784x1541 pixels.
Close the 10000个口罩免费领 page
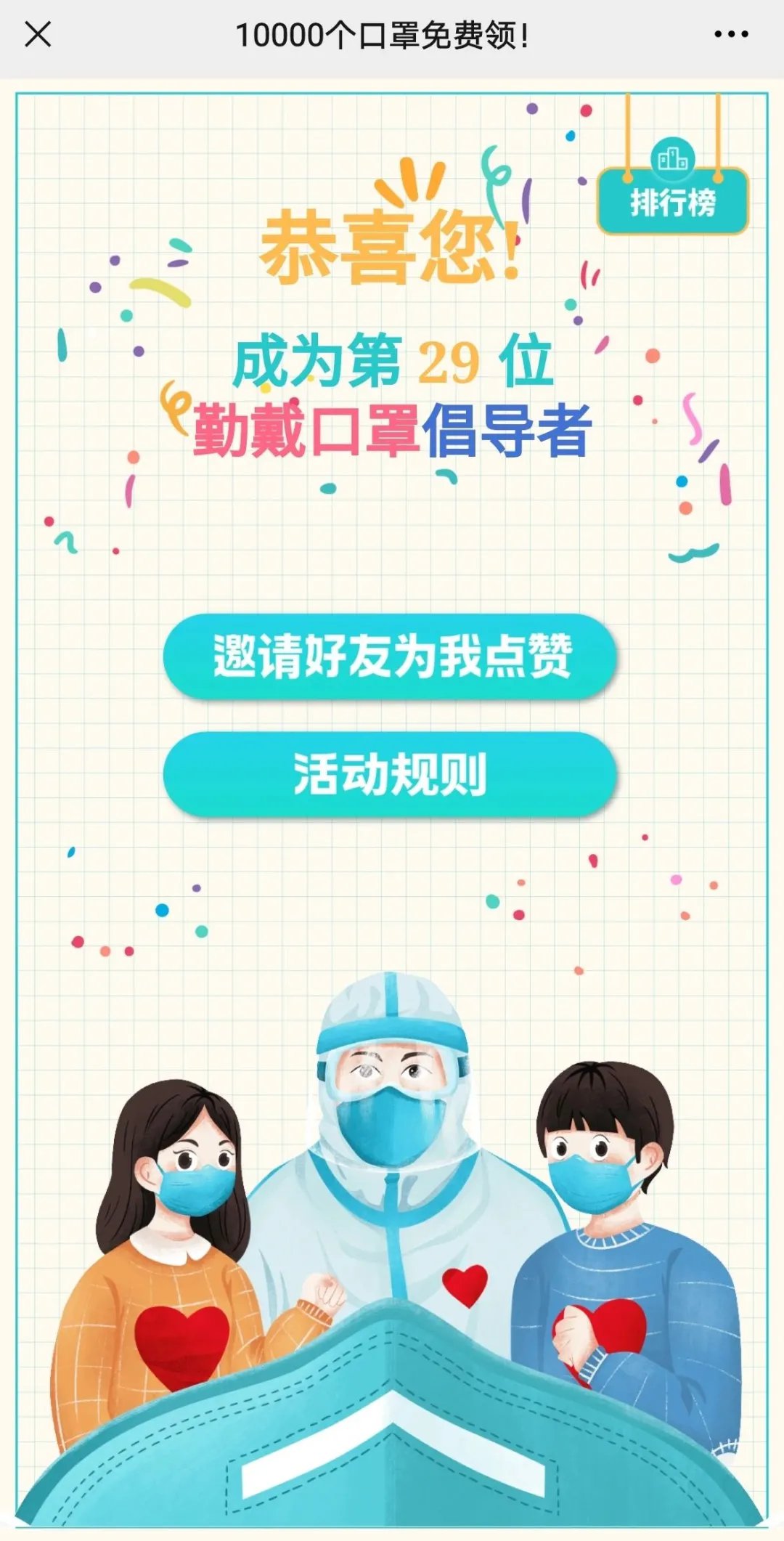coord(38,34)
